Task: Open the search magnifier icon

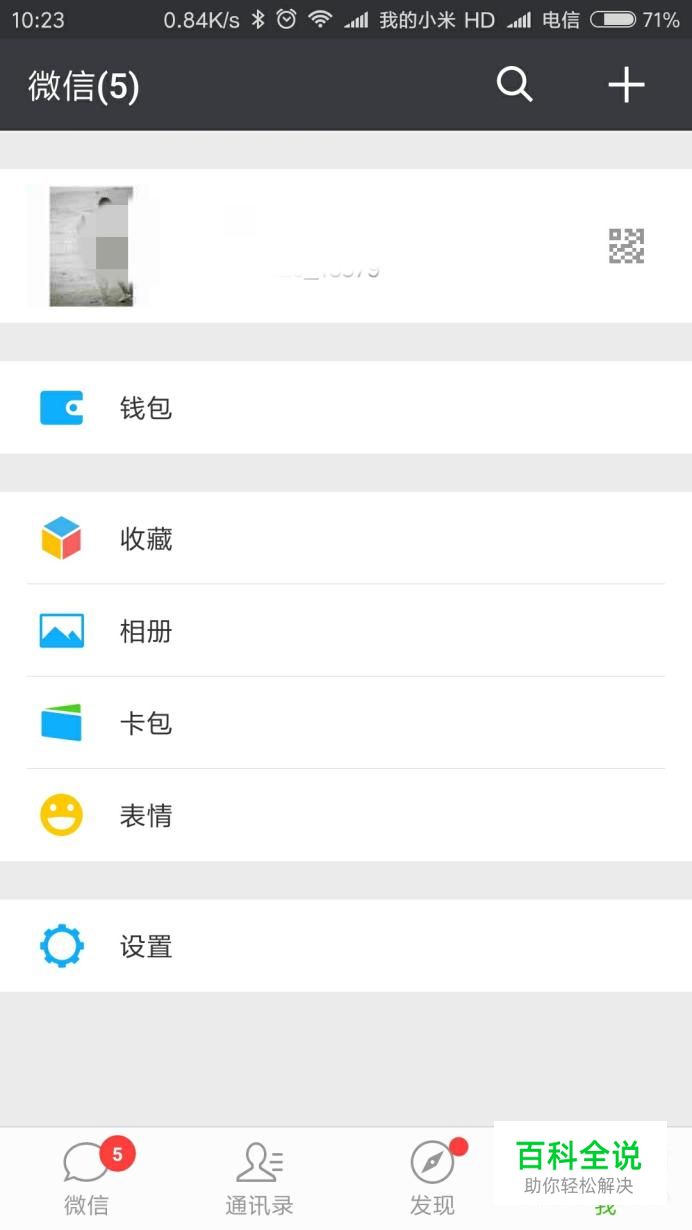Action: tap(514, 86)
